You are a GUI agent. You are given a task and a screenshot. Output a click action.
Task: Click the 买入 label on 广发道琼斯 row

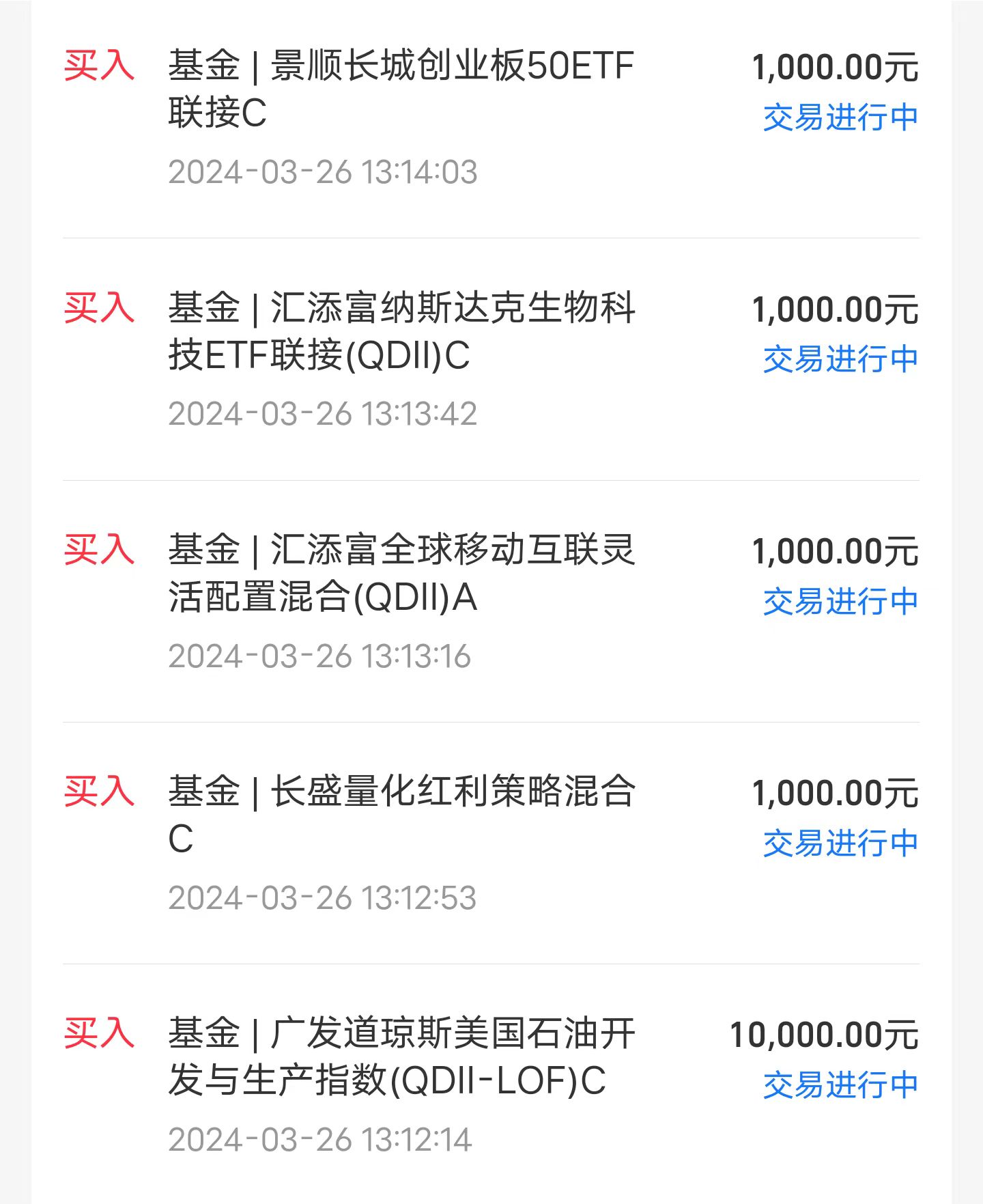(x=100, y=1035)
